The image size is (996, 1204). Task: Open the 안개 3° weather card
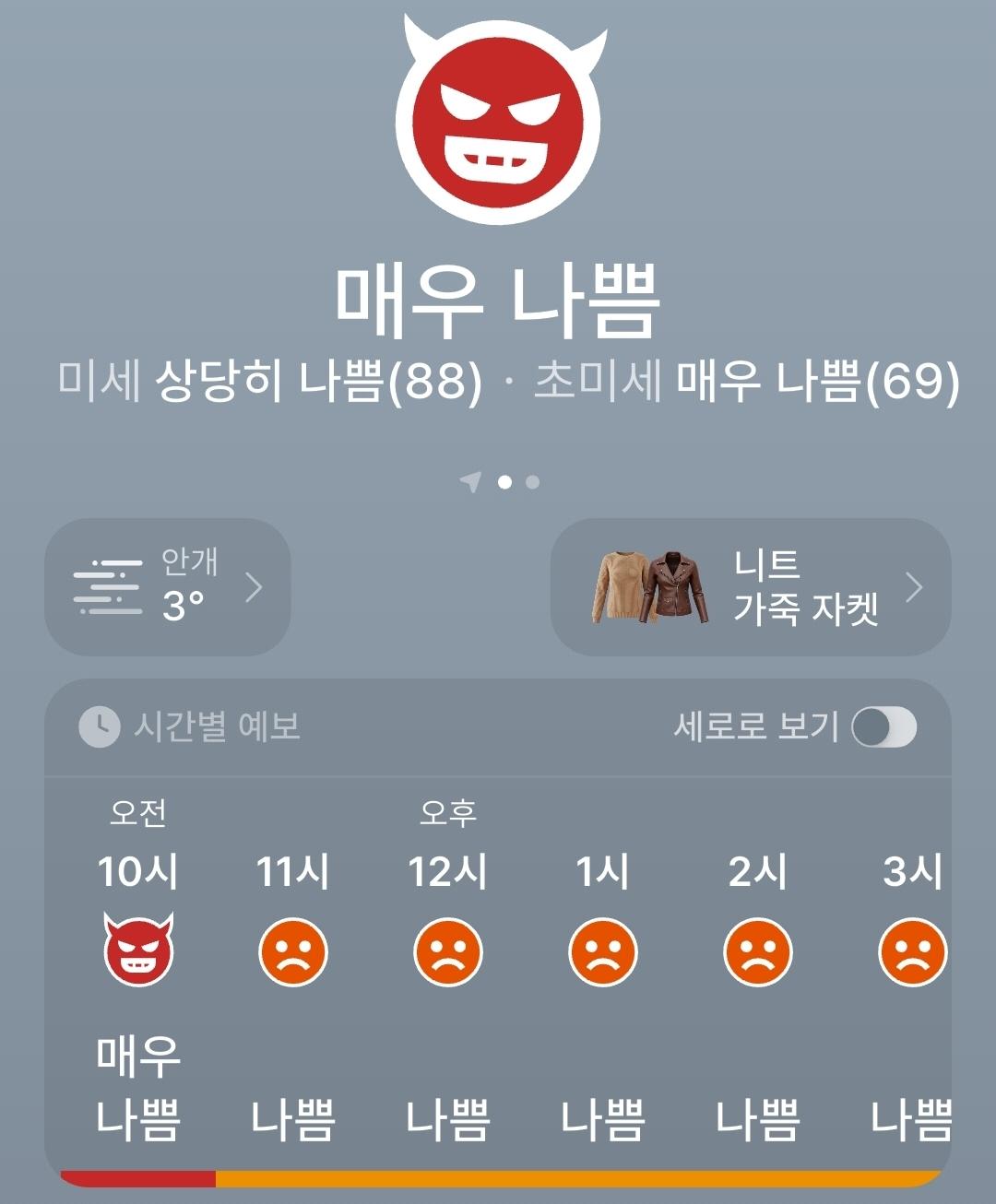[x=166, y=588]
